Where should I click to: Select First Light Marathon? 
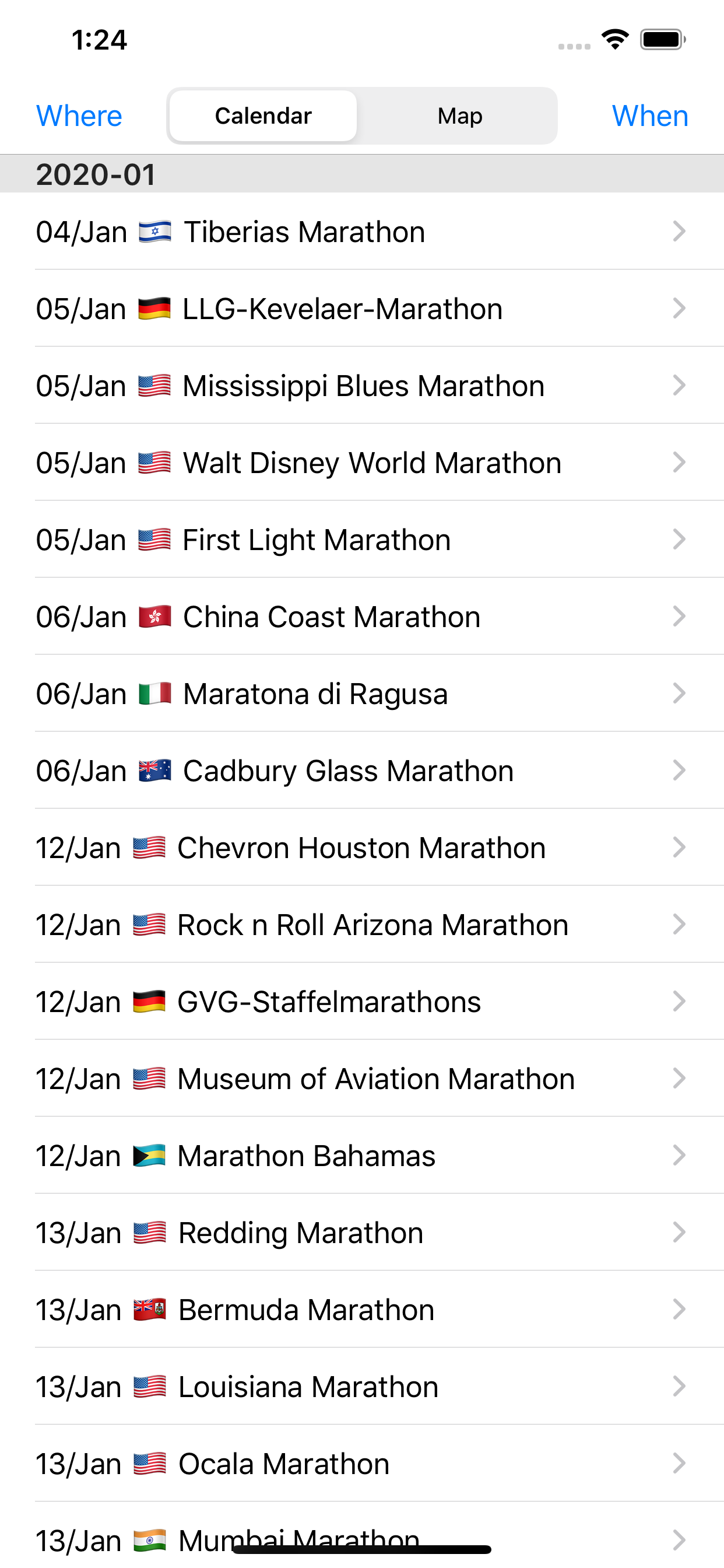tap(362, 540)
